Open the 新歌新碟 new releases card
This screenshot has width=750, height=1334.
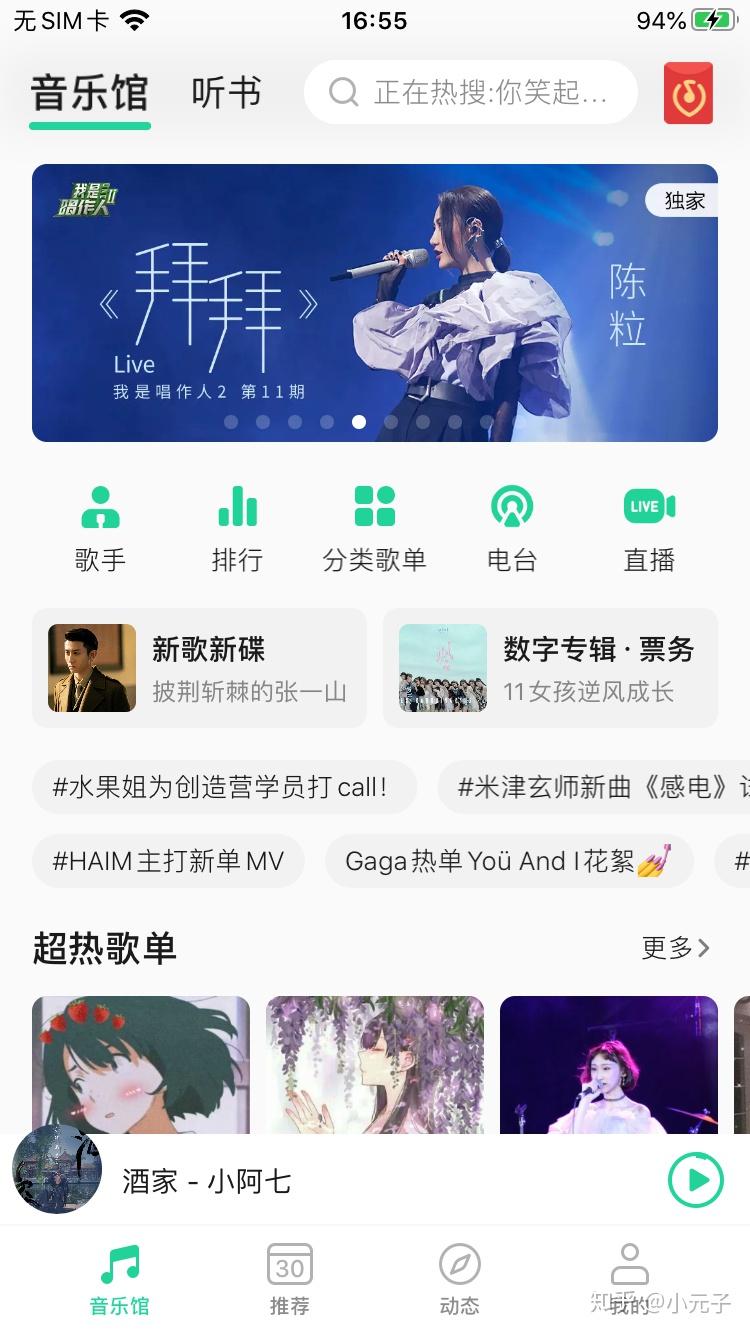tap(198, 667)
